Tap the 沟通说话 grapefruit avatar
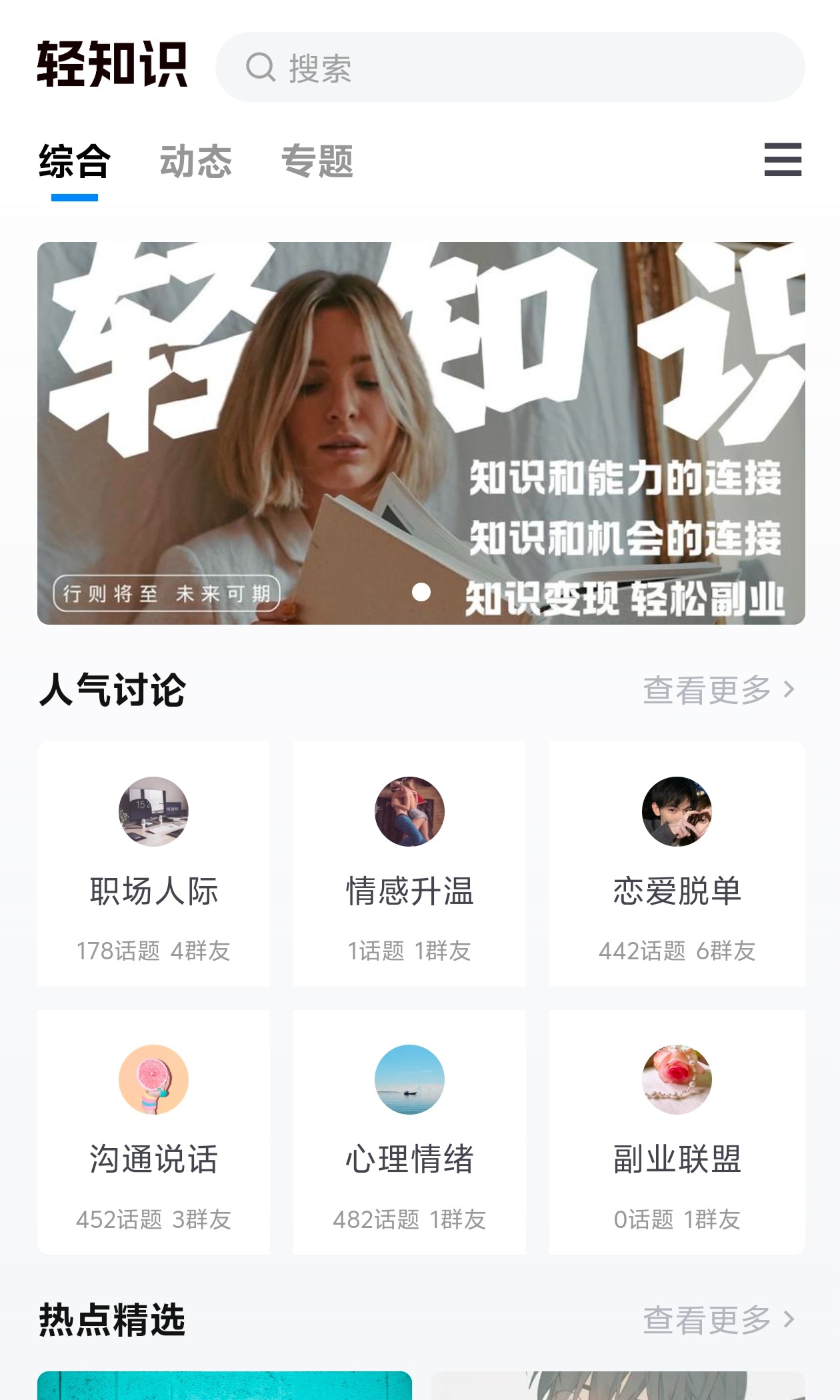Image resolution: width=840 pixels, height=1400 pixels. pos(155,1080)
